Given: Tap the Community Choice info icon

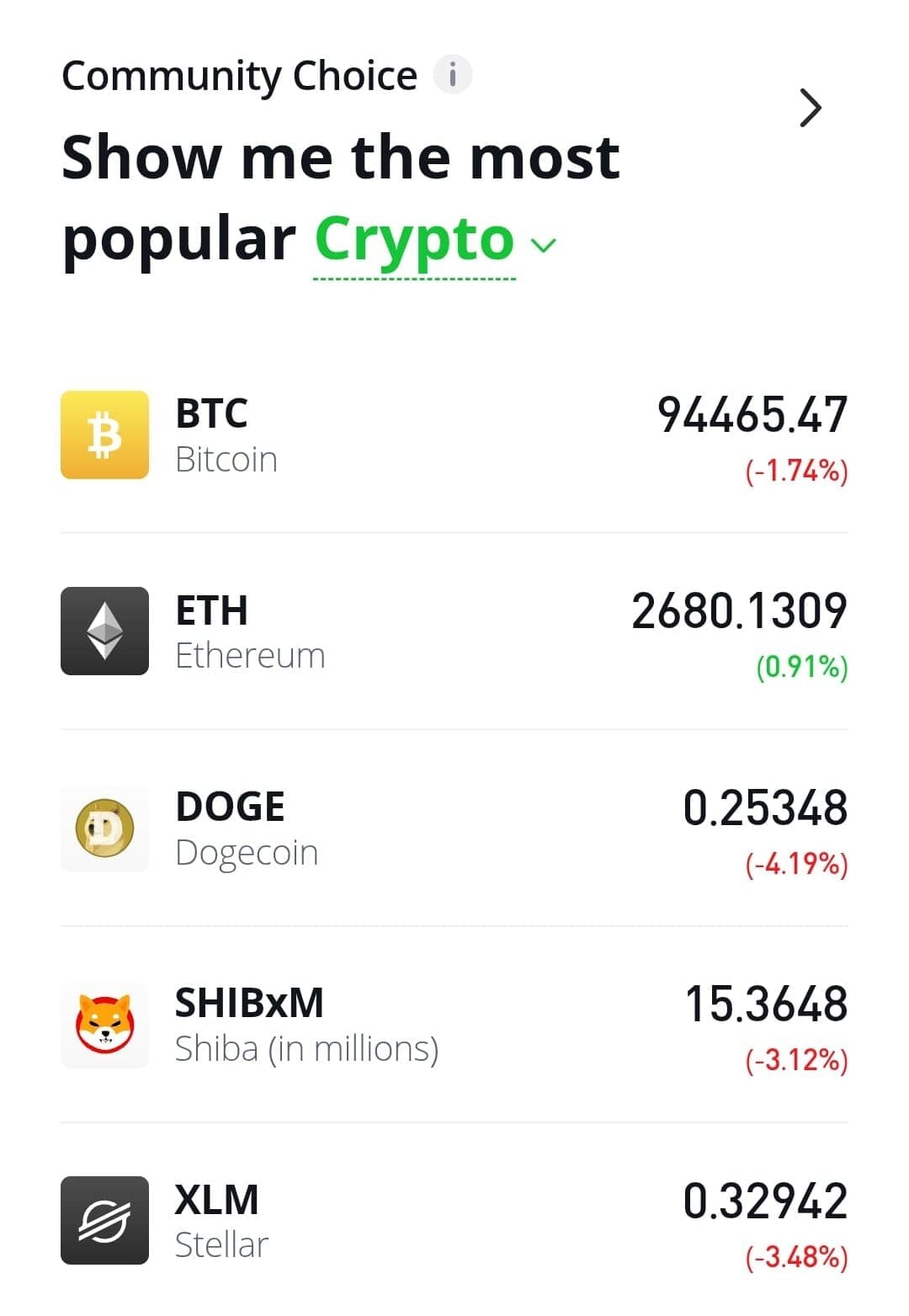Looking at the screenshot, I should pyautogui.click(x=453, y=75).
